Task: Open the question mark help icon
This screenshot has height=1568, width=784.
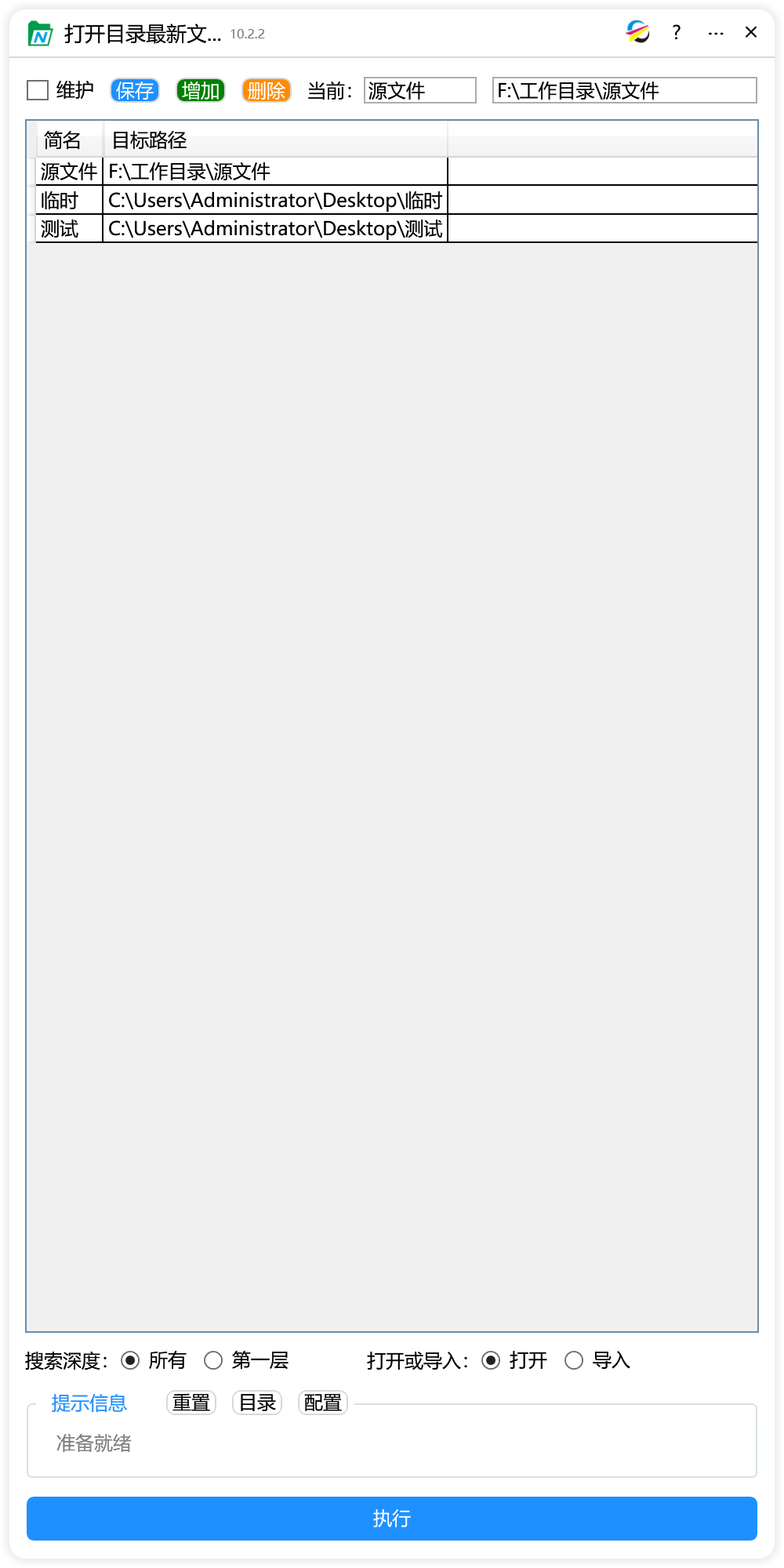Action: coord(677,33)
